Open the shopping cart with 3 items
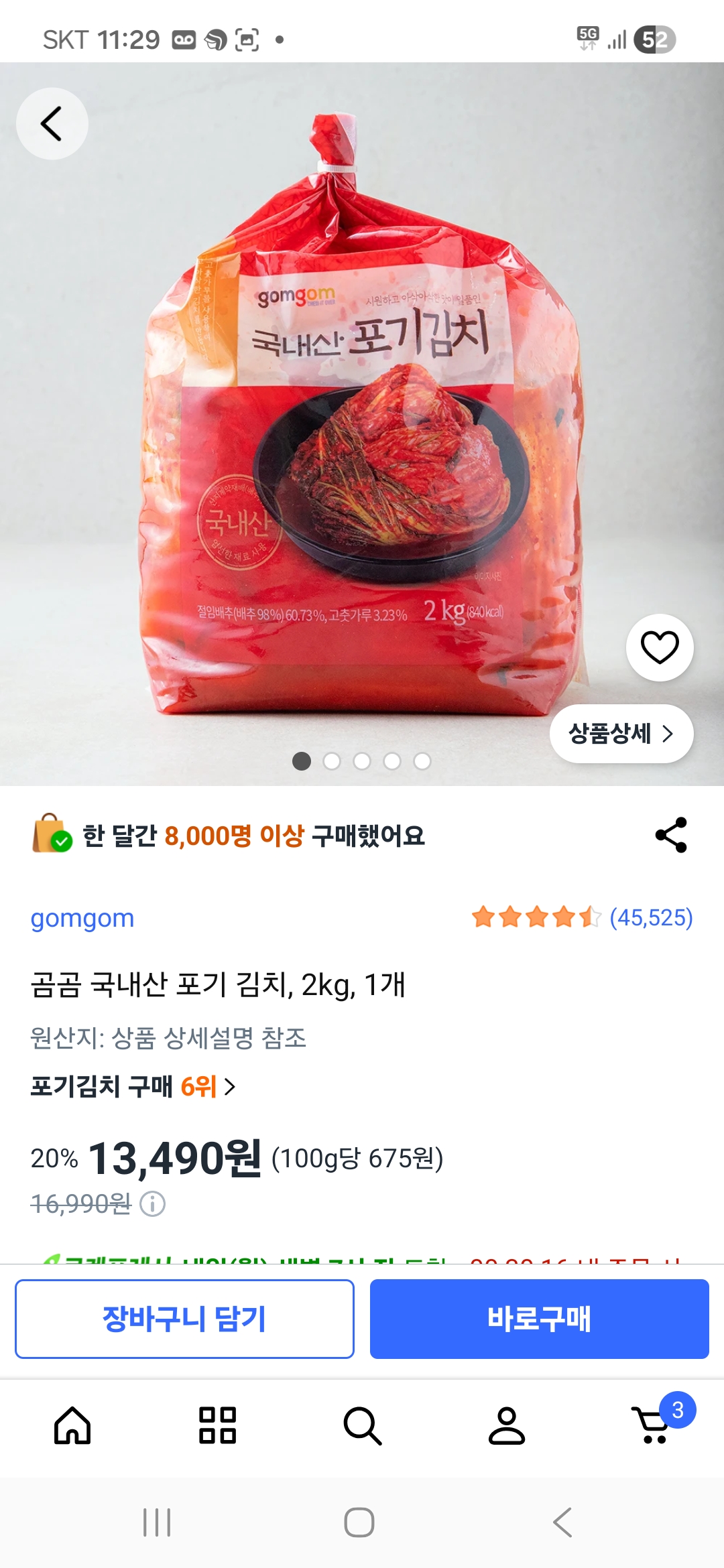This screenshot has width=724, height=1568. [652, 1425]
